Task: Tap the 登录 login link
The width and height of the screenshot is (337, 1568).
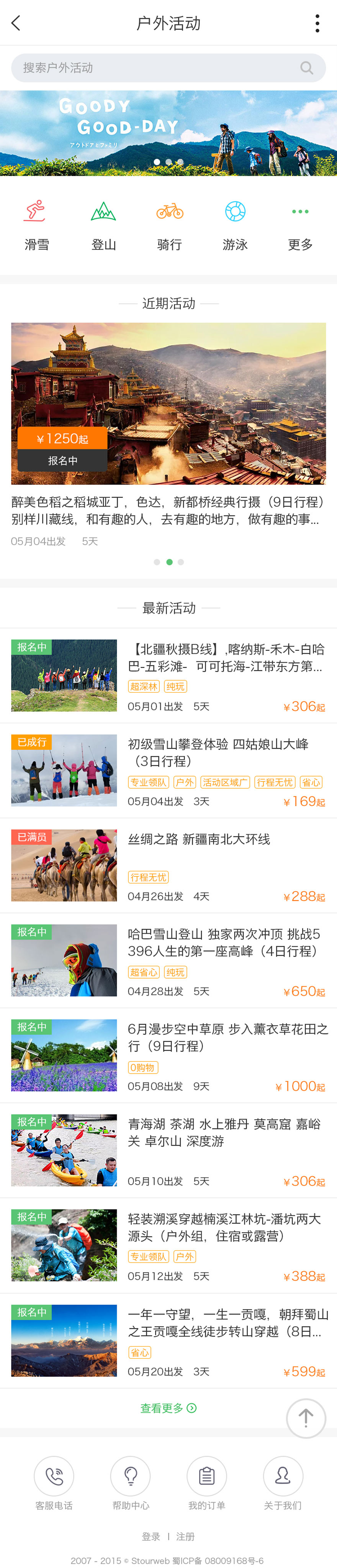Action: (151, 1536)
